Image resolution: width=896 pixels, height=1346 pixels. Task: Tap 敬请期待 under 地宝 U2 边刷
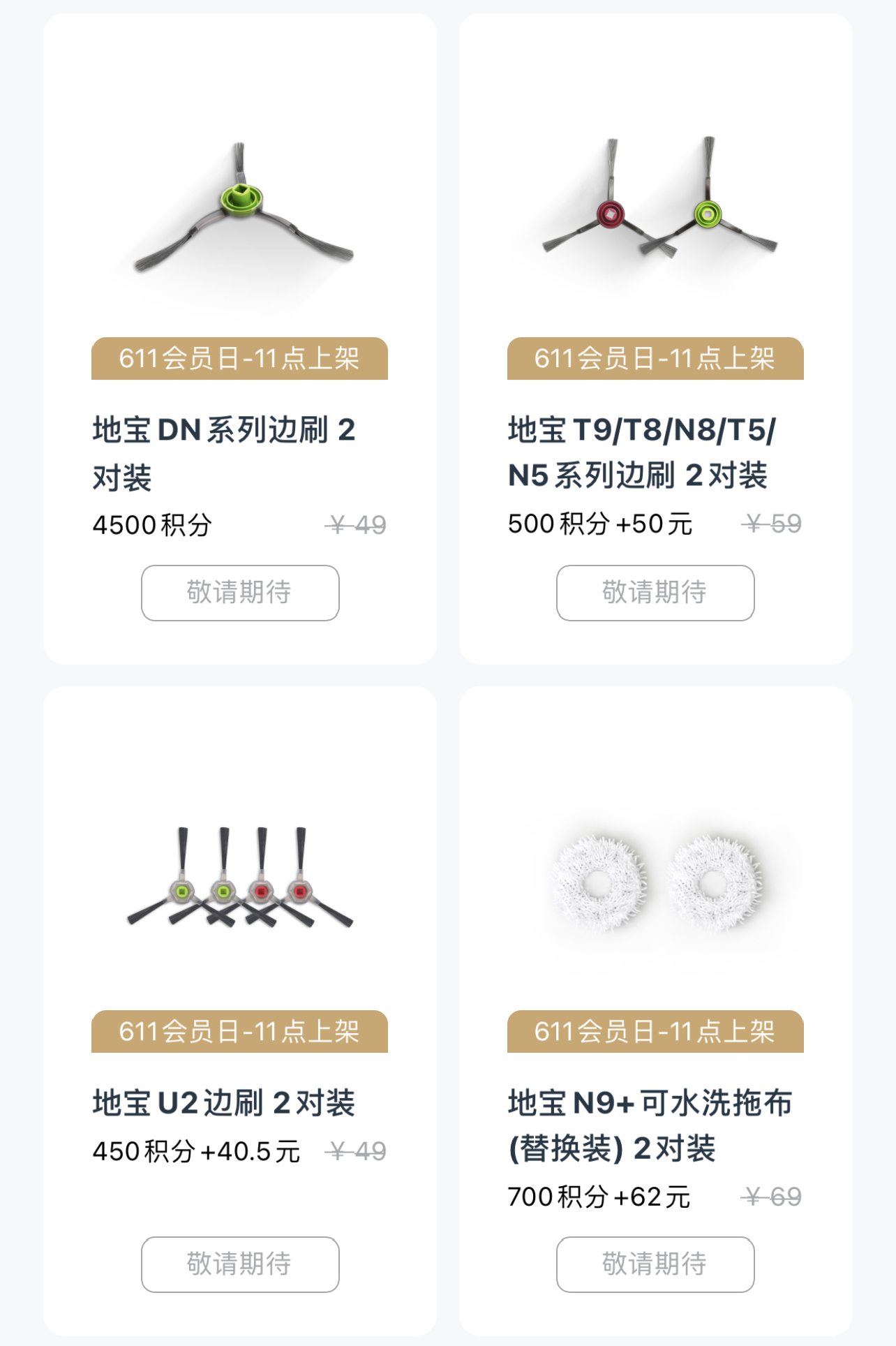point(240,1264)
